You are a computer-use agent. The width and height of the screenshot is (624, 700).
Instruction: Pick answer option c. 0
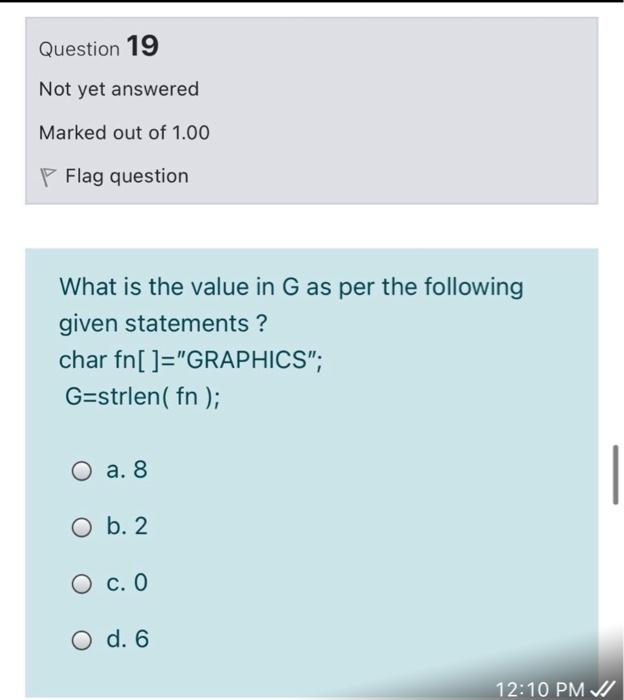coord(82,582)
